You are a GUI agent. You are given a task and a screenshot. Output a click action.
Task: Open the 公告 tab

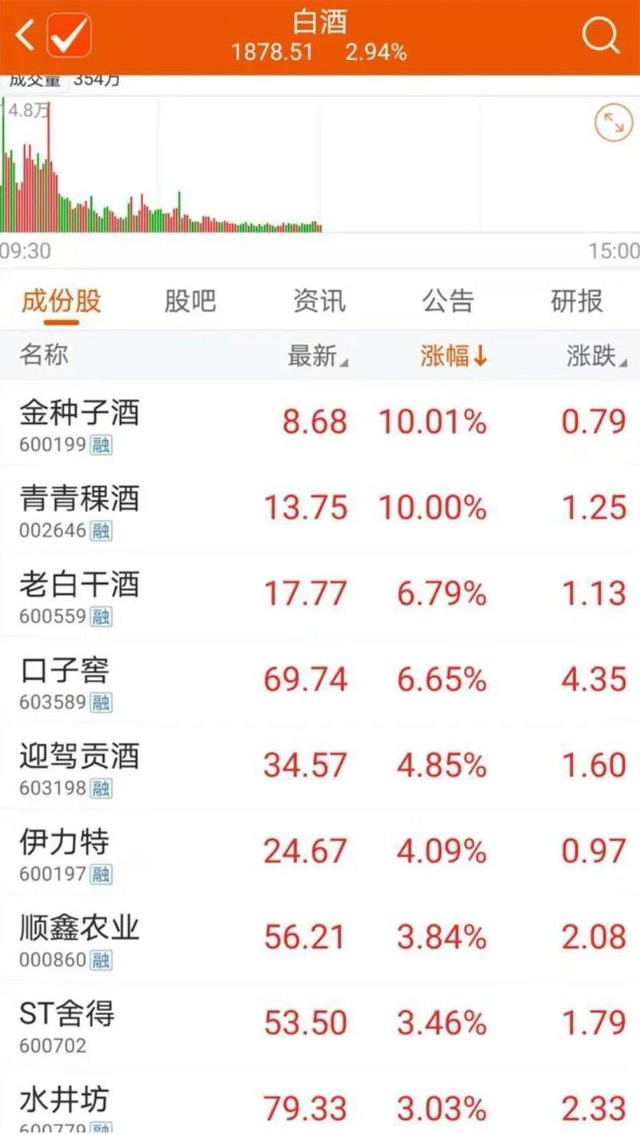point(448,300)
